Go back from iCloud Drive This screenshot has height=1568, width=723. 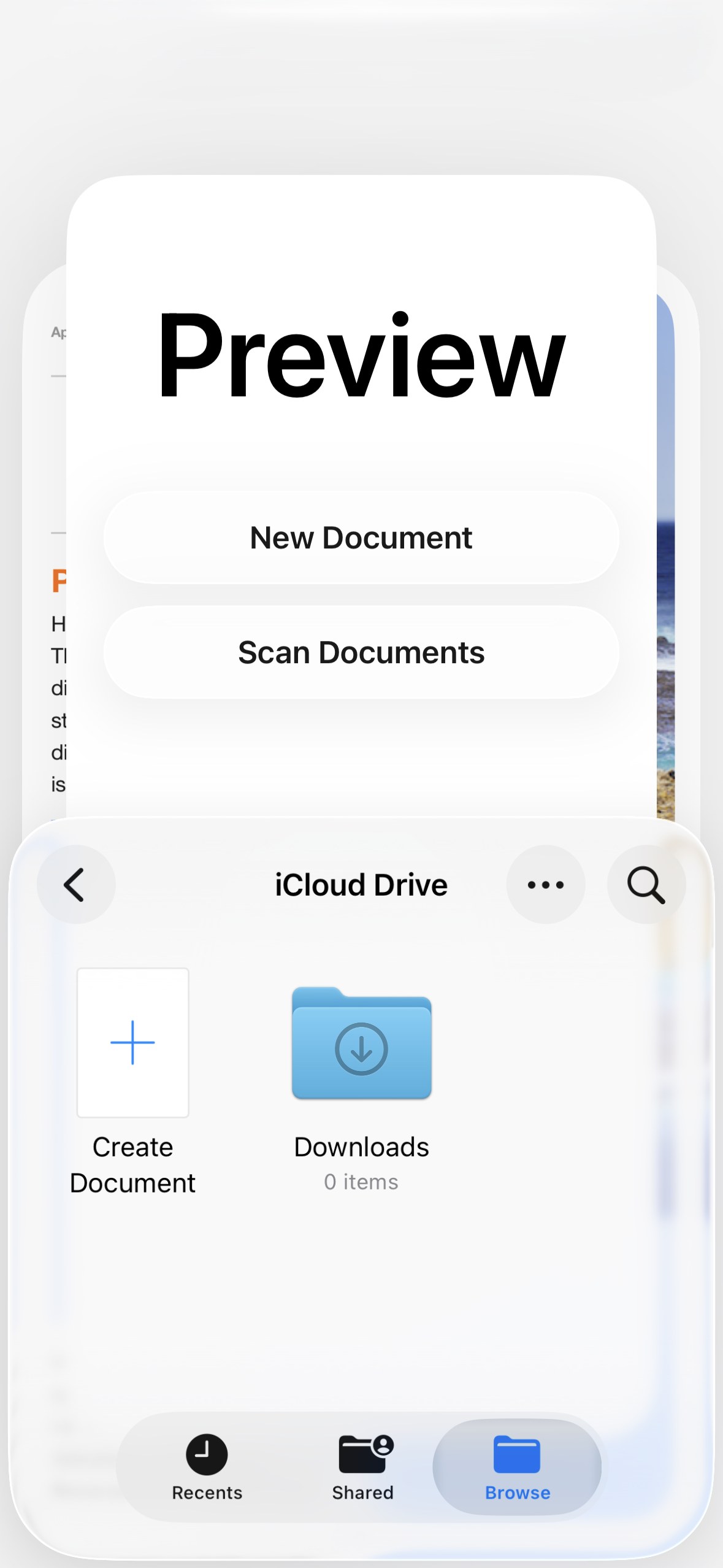point(76,885)
